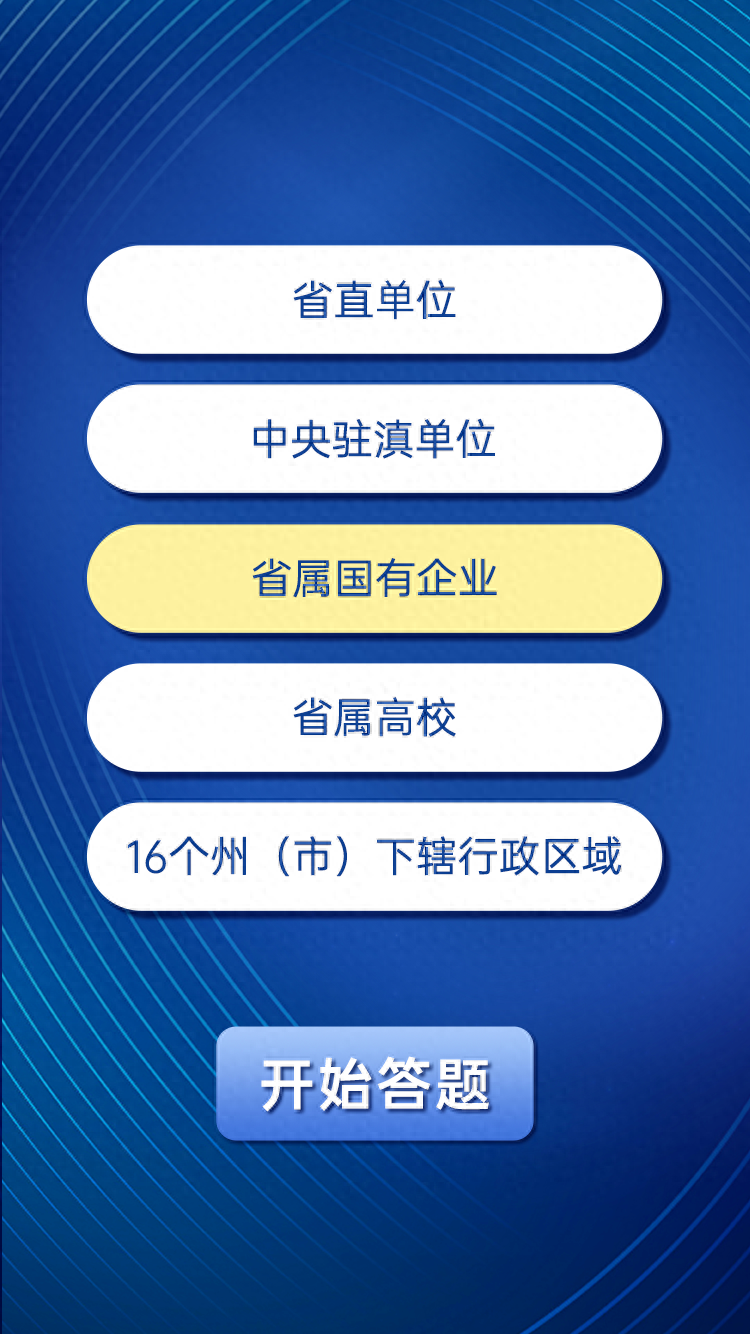Image resolution: width=750 pixels, height=1334 pixels.
Task: Select the provincial universities answer pill
Action: point(375,719)
